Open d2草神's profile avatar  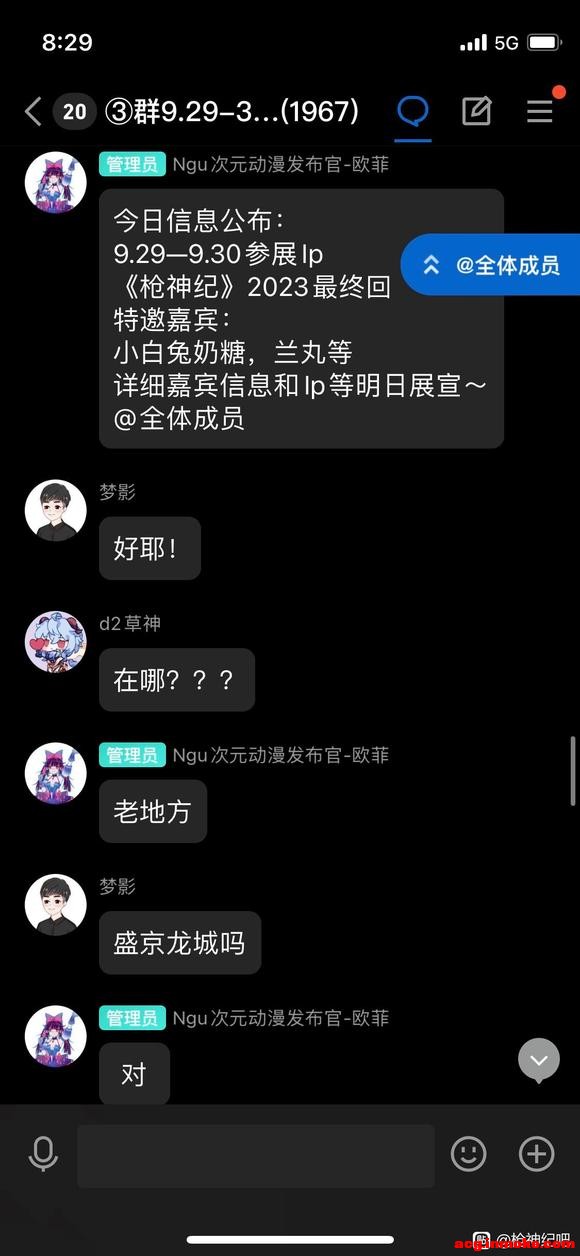(x=55, y=642)
